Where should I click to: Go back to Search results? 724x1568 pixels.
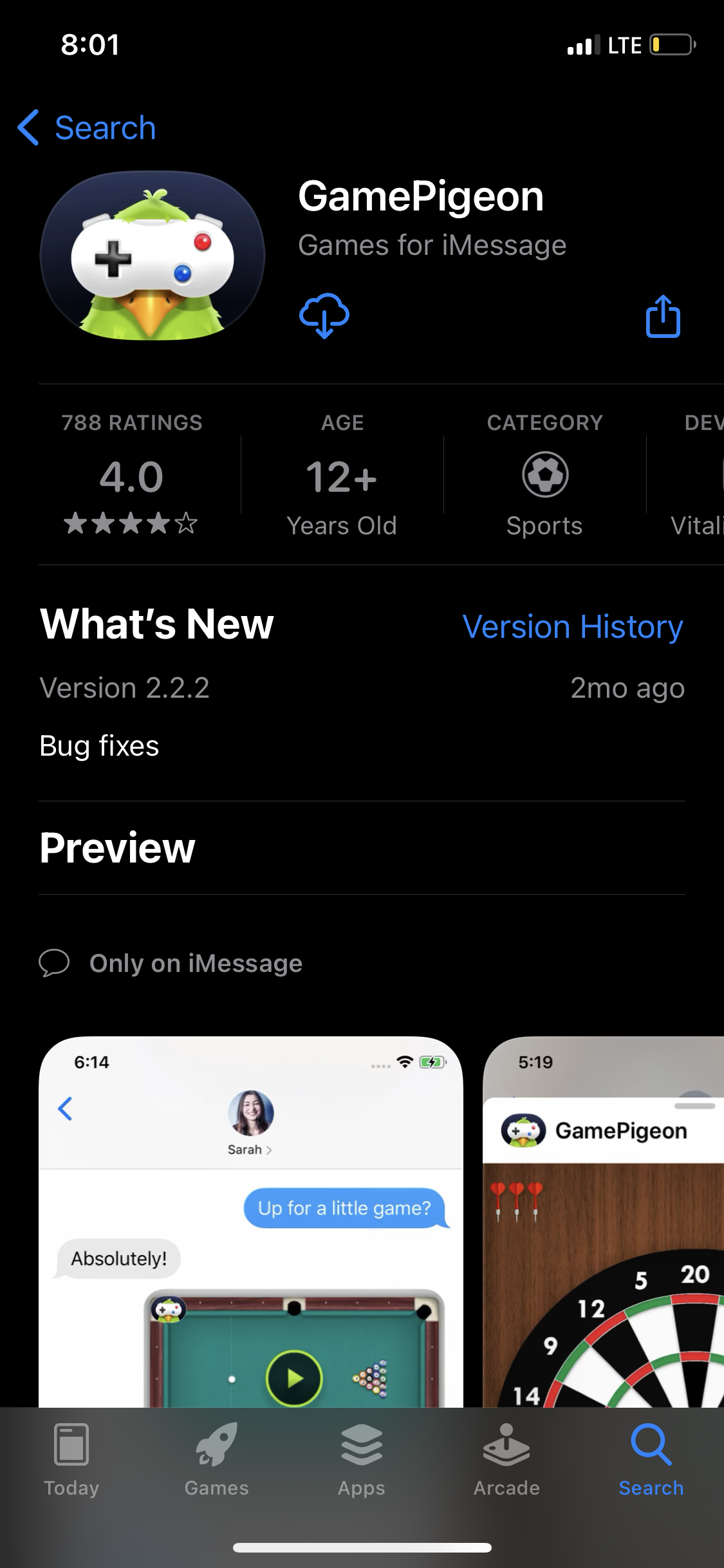87,127
